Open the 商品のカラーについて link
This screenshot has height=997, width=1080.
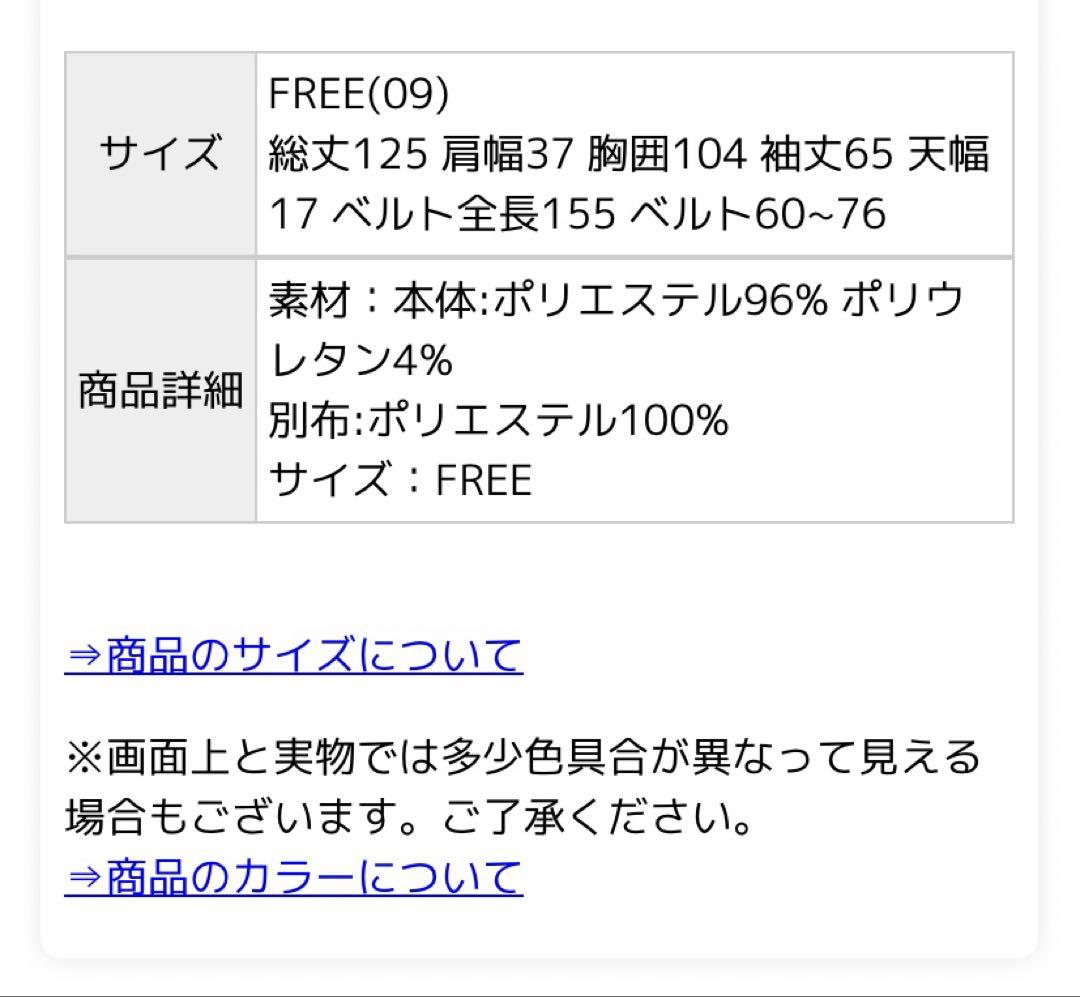(294, 877)
